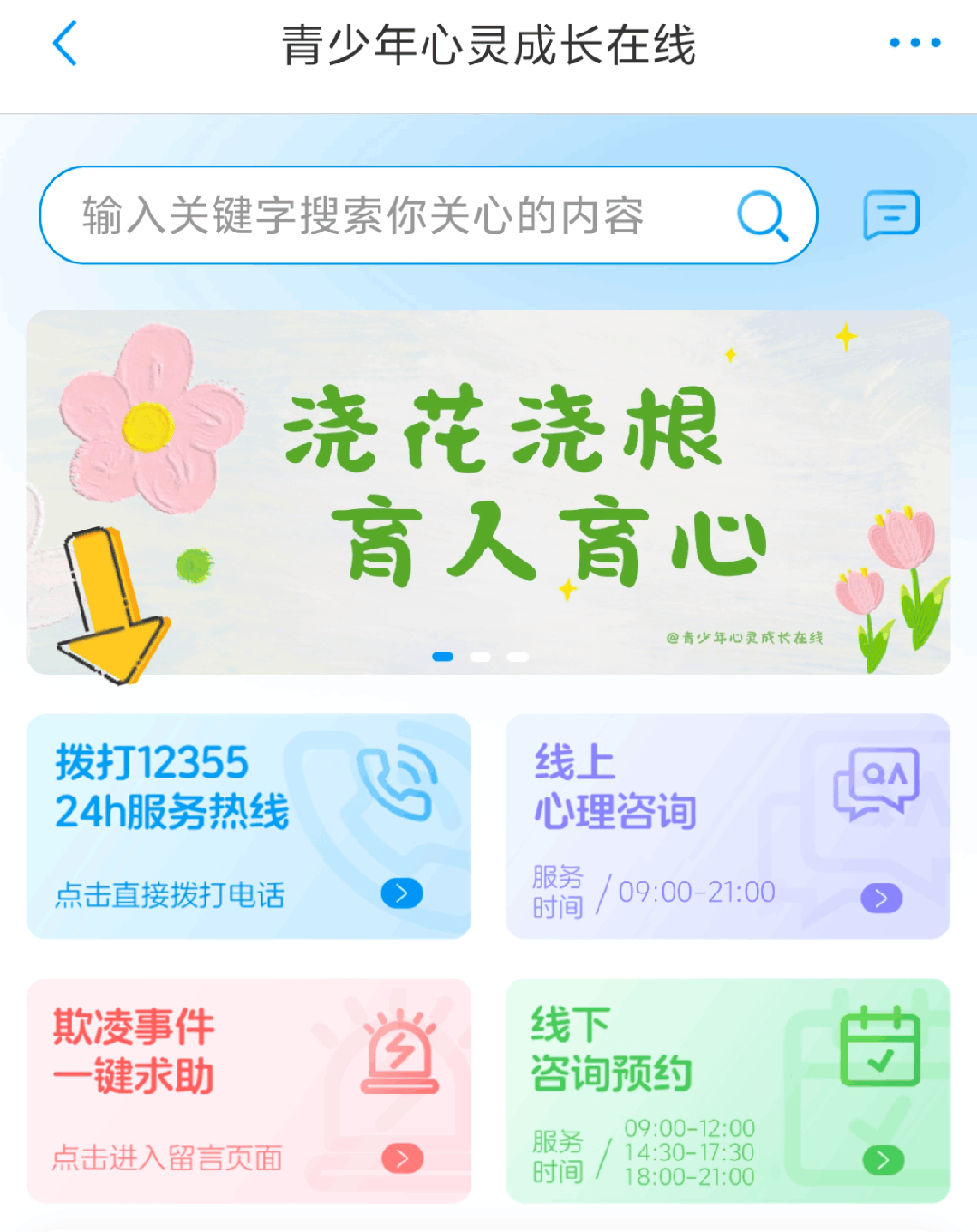The width and height of the screenshot is (977, 1232).
Task: Open the 拨打12355 24h服务热线 card
Action: [249, 826]
